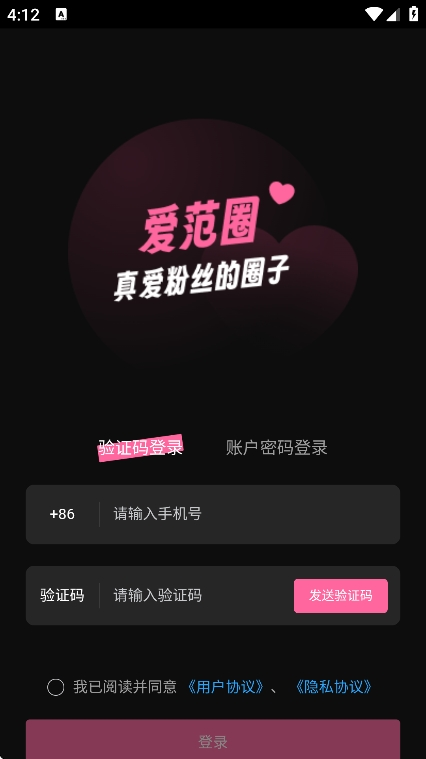Open the 《隐私协议》 link
Screen dimensions: 426x759
[334, 687]
